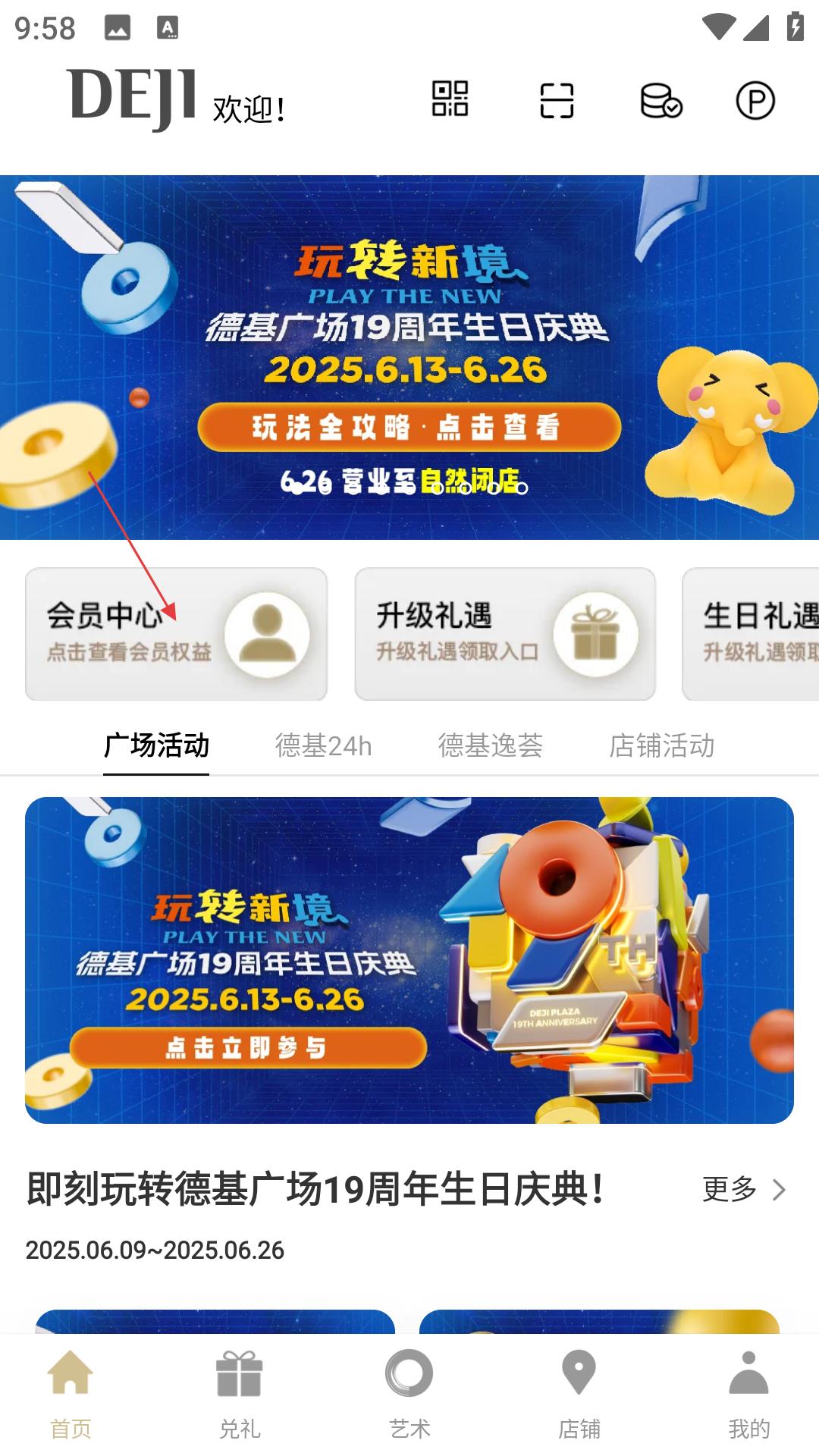
Task: Open the parking icon
Action: click(755, 101)
